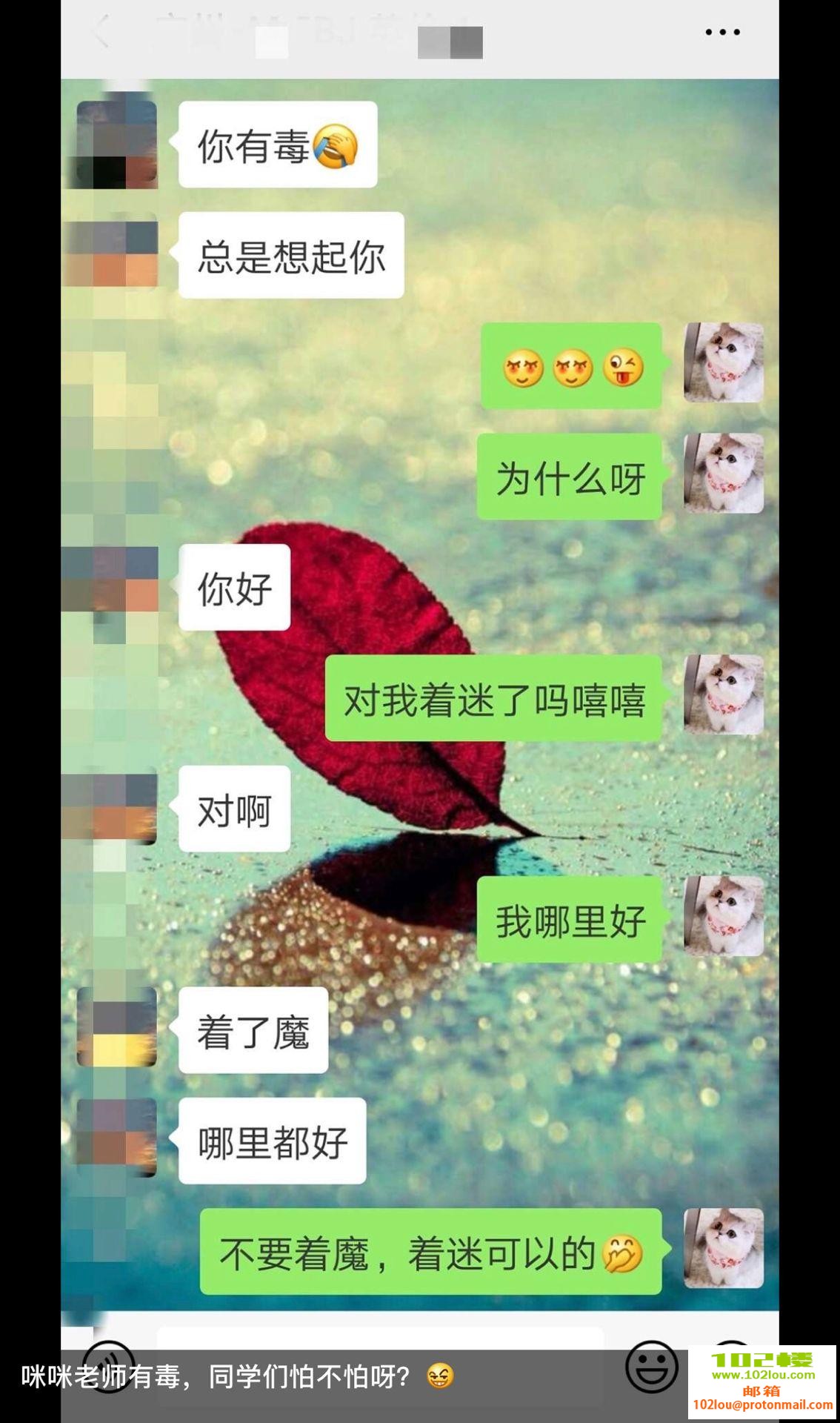Tap the cat avatar beside "我哪里好"
This screenshot has height=1423, width=840.
coord(721,917)
